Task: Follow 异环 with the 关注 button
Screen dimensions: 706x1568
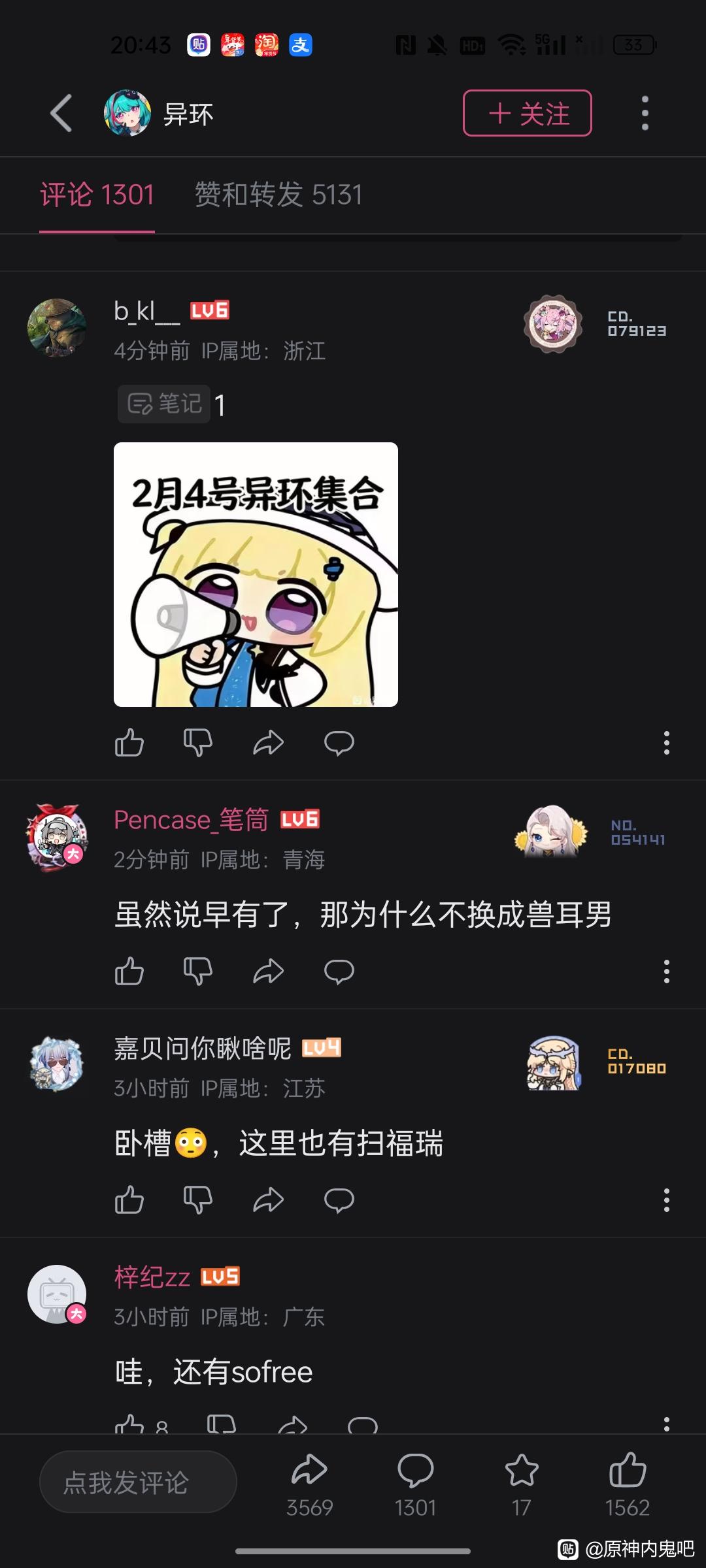Action: [x=527, y=113]
